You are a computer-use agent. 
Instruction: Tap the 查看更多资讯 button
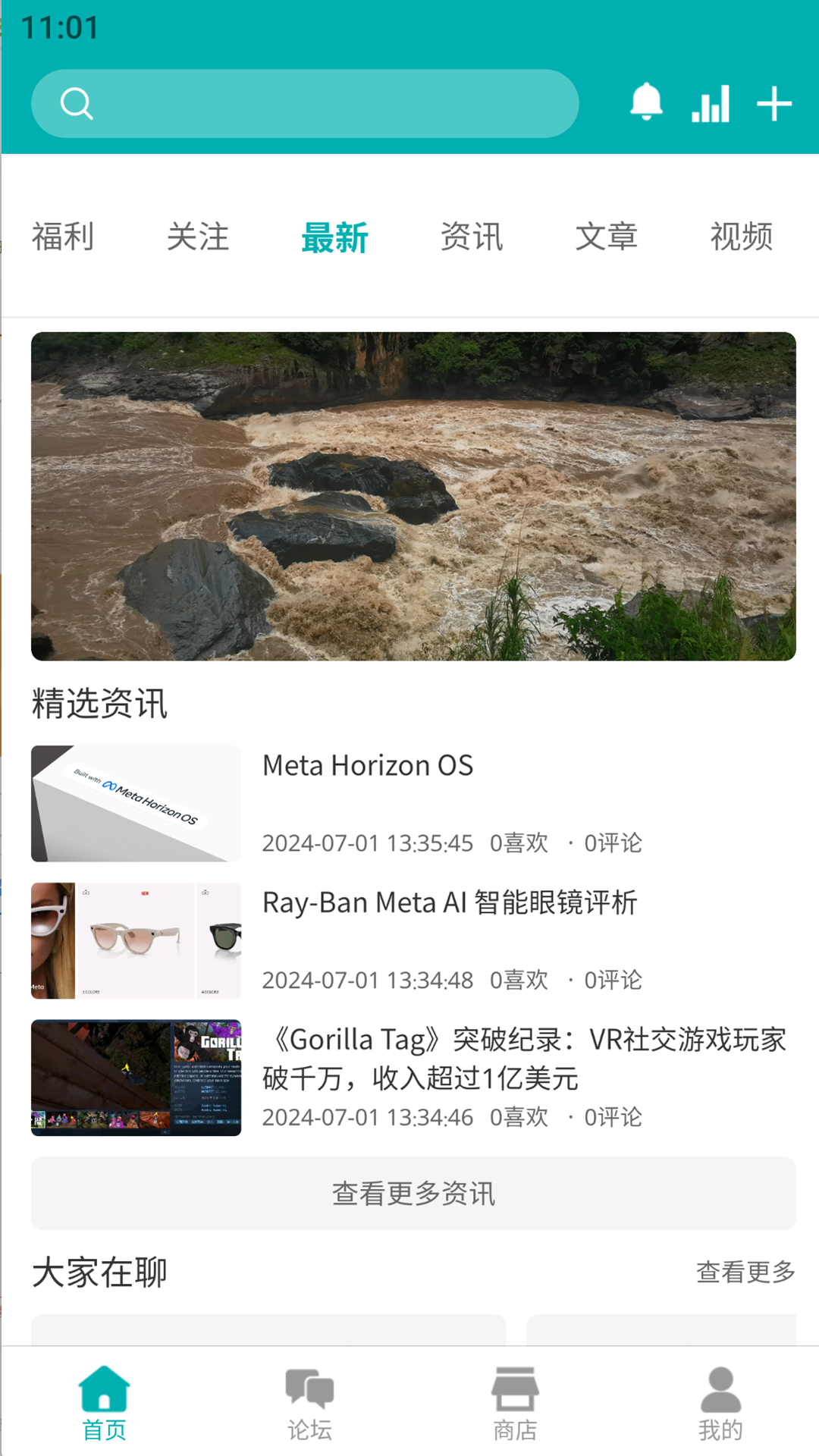coord(413,1194)
